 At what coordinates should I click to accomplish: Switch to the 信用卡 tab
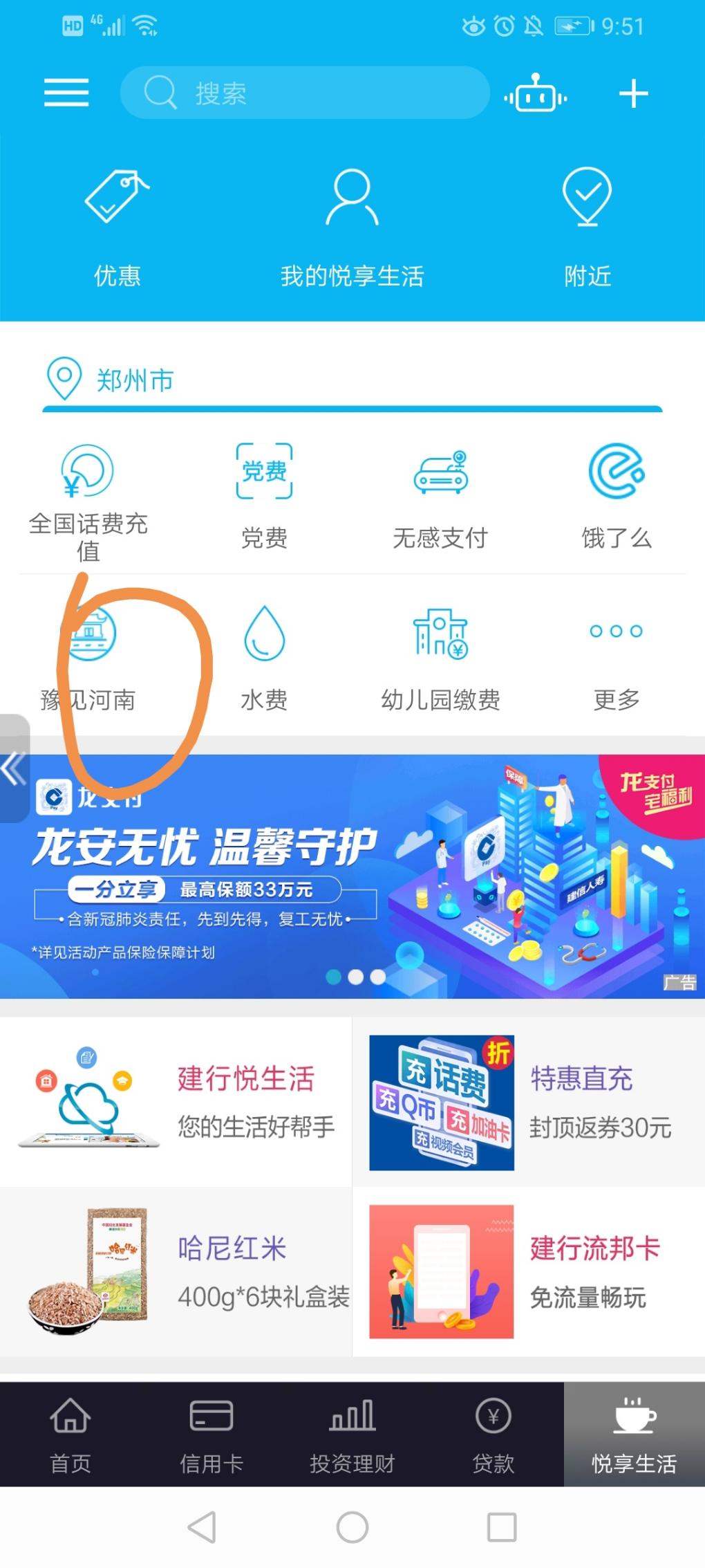[x=211, y=1435]
